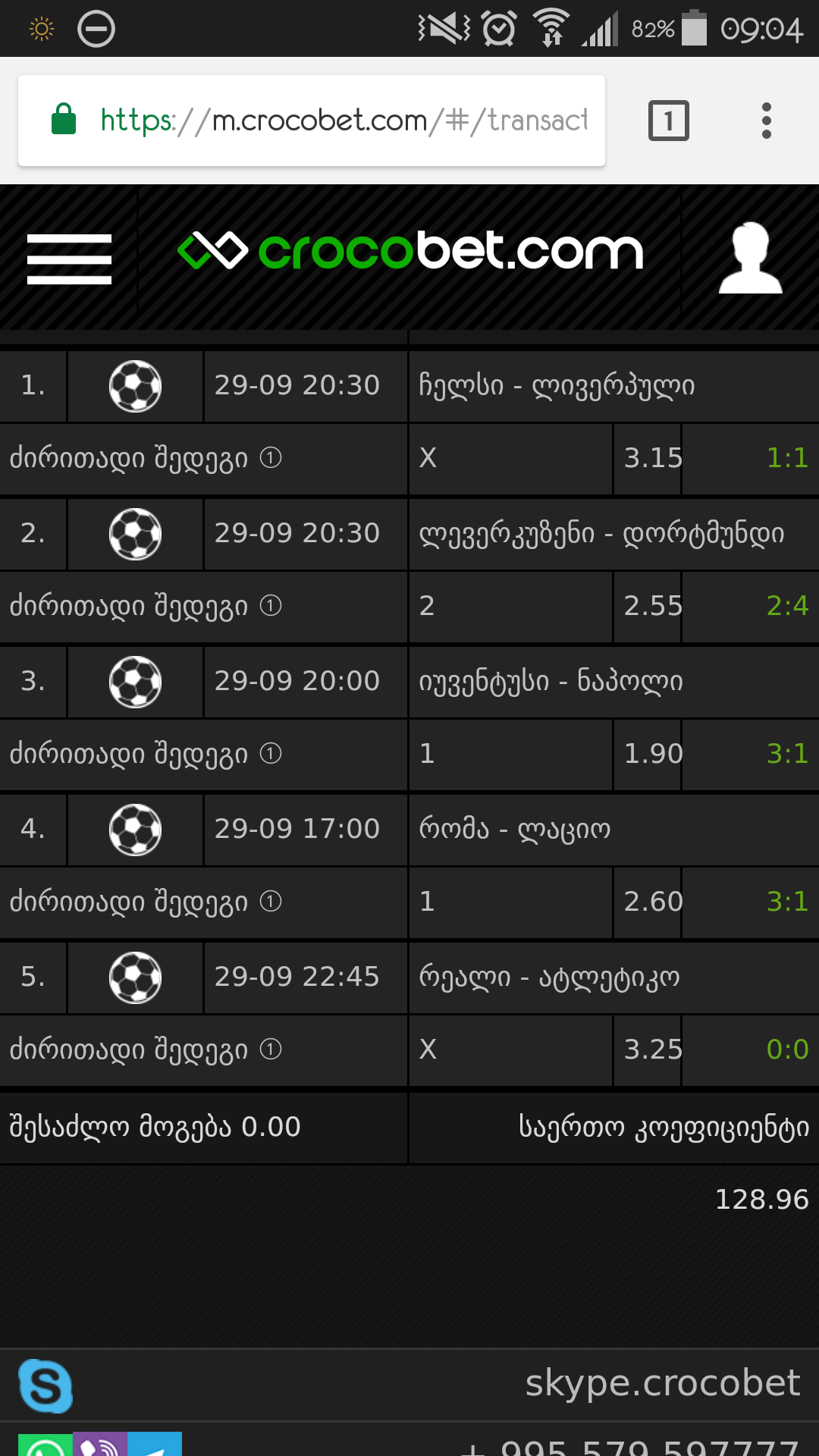
Task: Tap info icon for ლევერკუზენი - დორტმუნდი bet
Action: click(x=271, y=605)
